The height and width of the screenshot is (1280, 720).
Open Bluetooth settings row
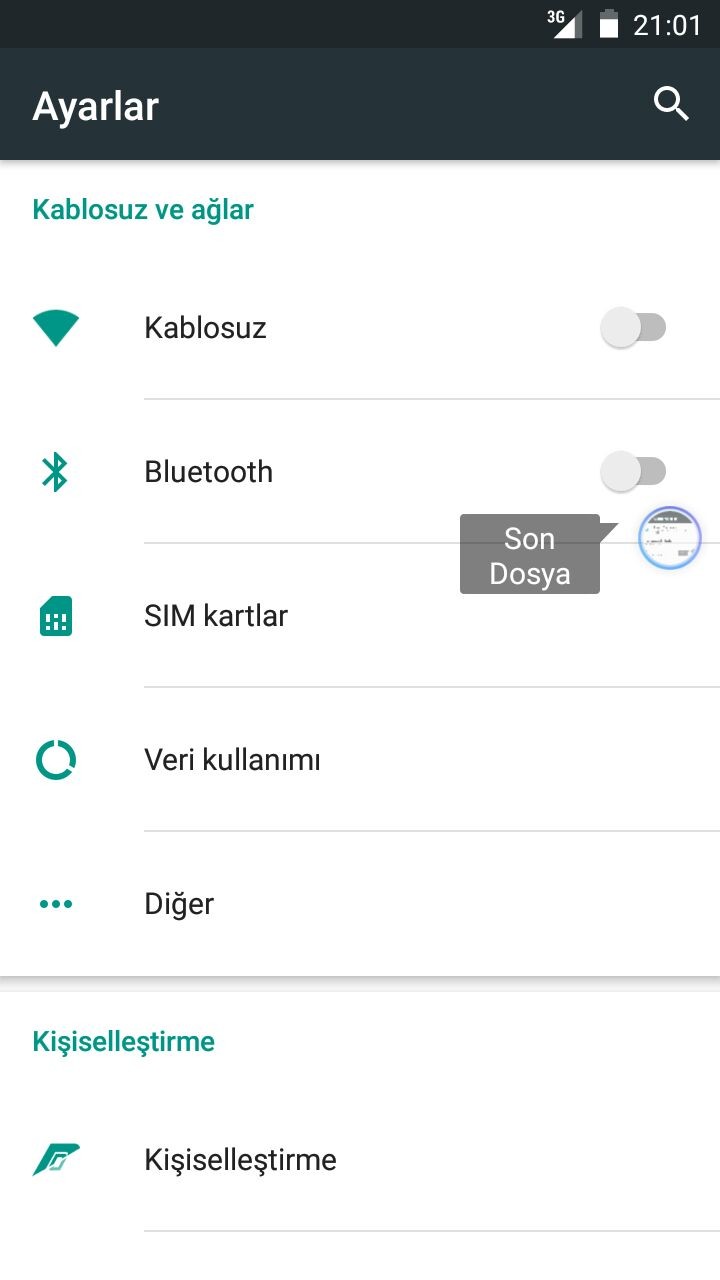tap(300, 472)
